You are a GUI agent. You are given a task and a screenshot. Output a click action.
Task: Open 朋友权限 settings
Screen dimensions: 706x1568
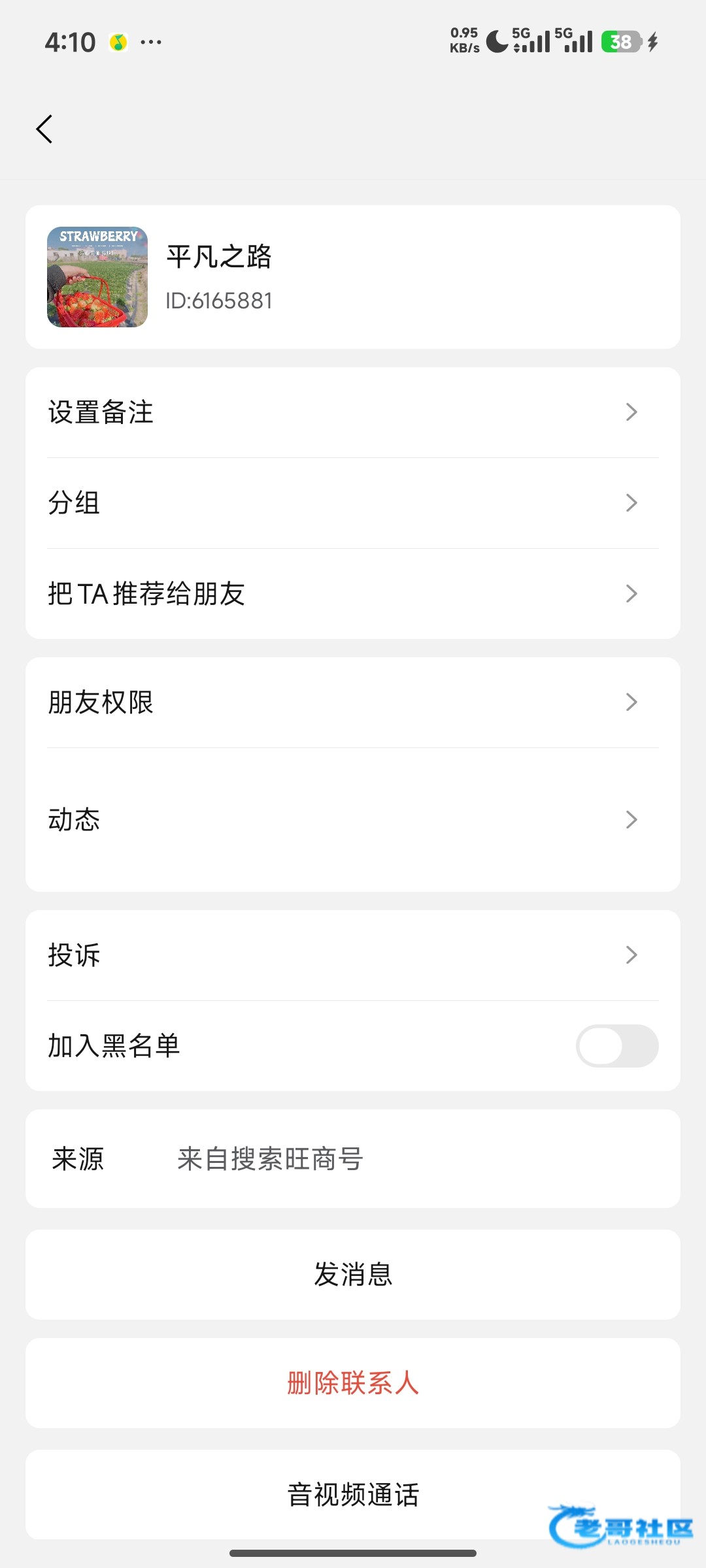(353, 702)
